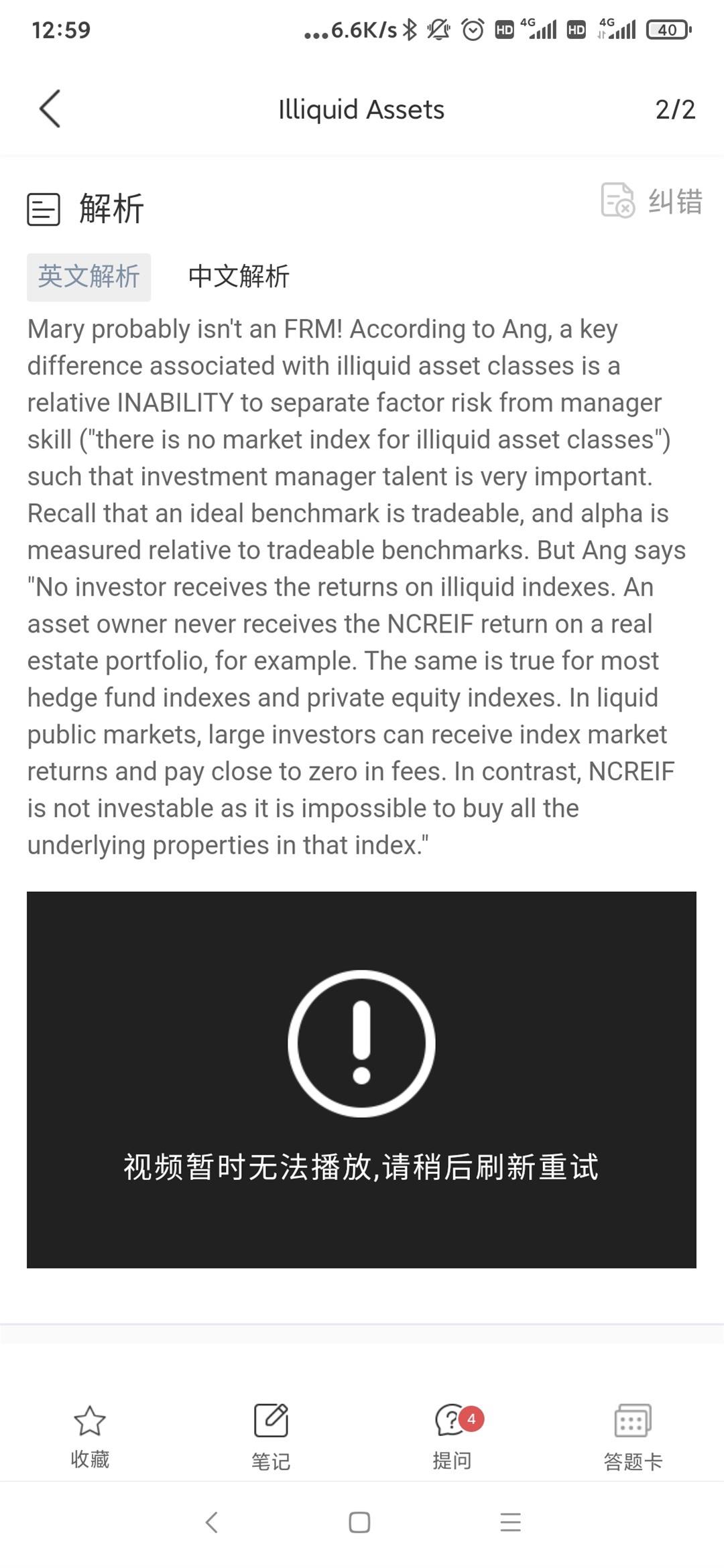Image resolution: width=724 pixels, height=1568 pixels.
Task: Tap the video player error area
Action: tap(361, 1079)
